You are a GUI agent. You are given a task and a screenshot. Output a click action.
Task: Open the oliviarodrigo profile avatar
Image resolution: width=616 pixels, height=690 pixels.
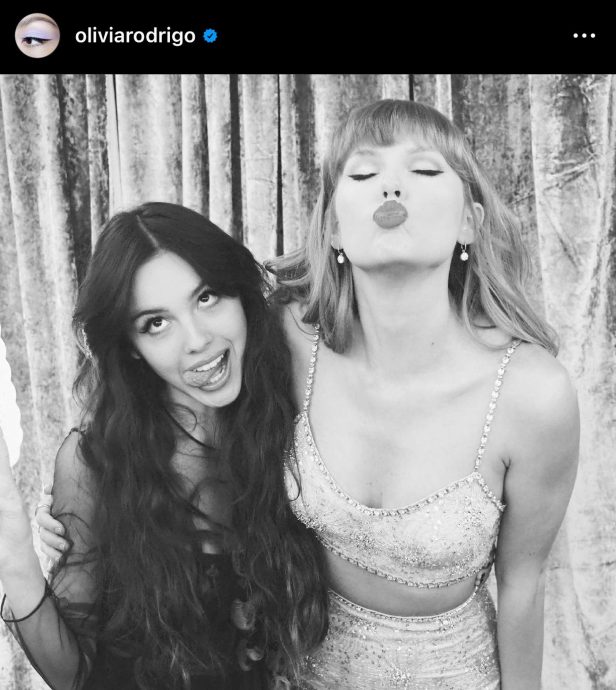[x=37, y=36]
